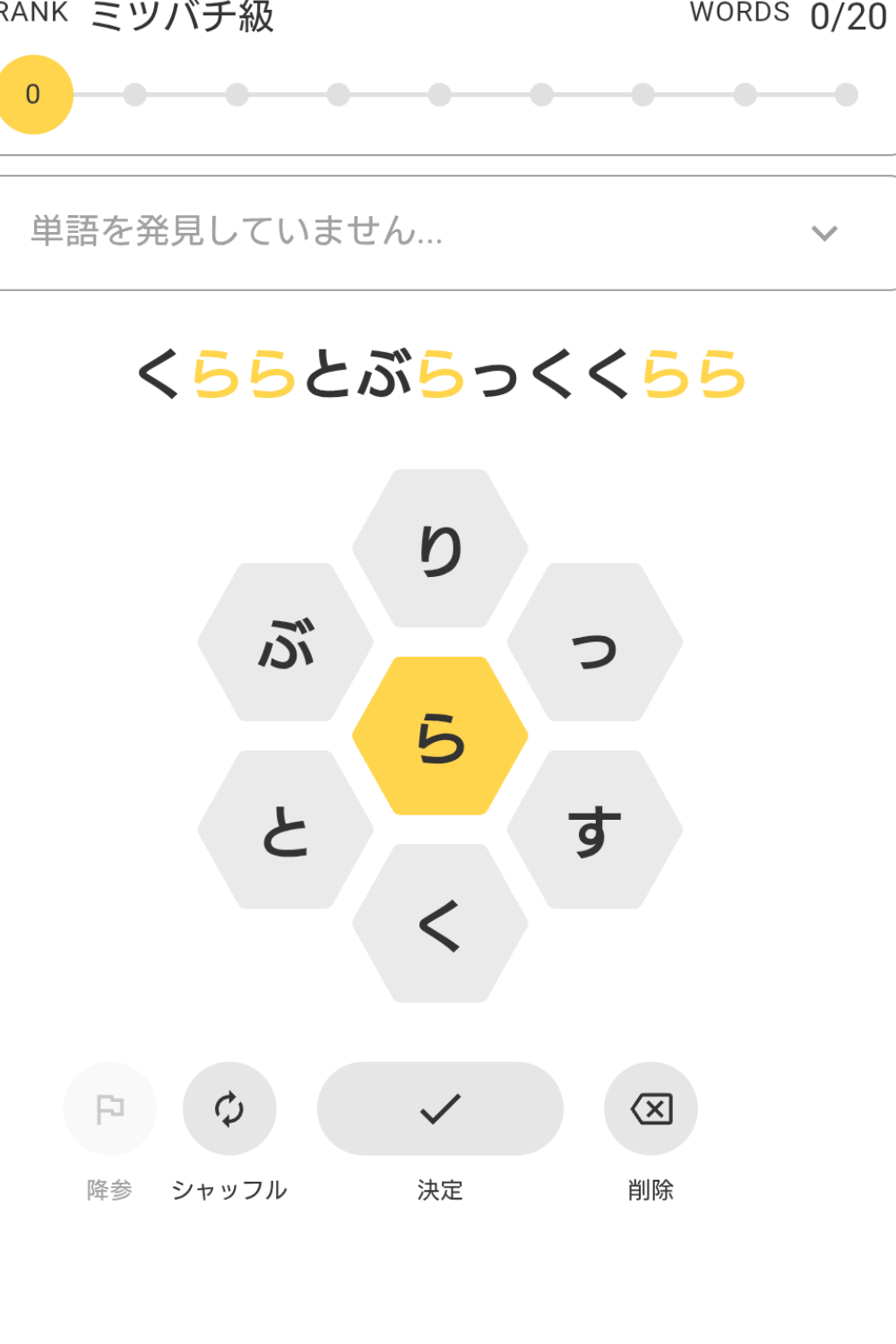This screenshot has height=1344, width=896.
Task: Tap the small っ hexagon
Action: (595, 642)
